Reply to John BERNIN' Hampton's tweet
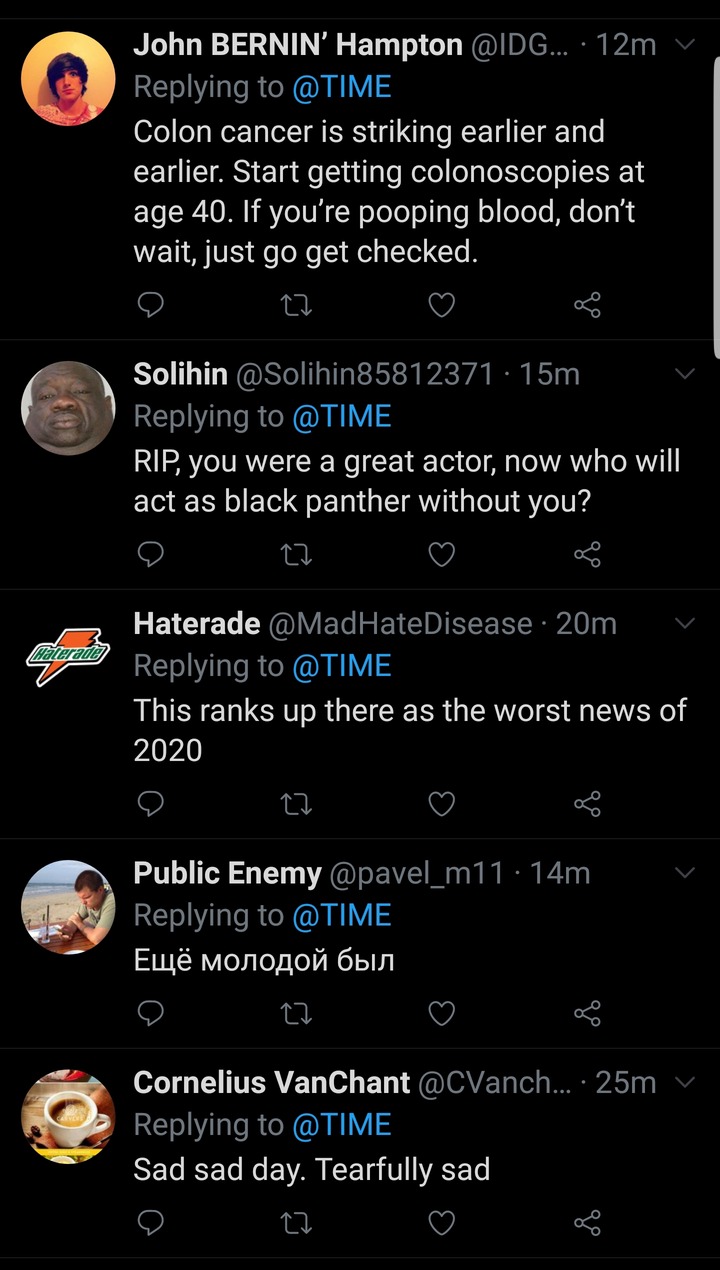This screenshot has width=720, height=1270. point(150,304)
